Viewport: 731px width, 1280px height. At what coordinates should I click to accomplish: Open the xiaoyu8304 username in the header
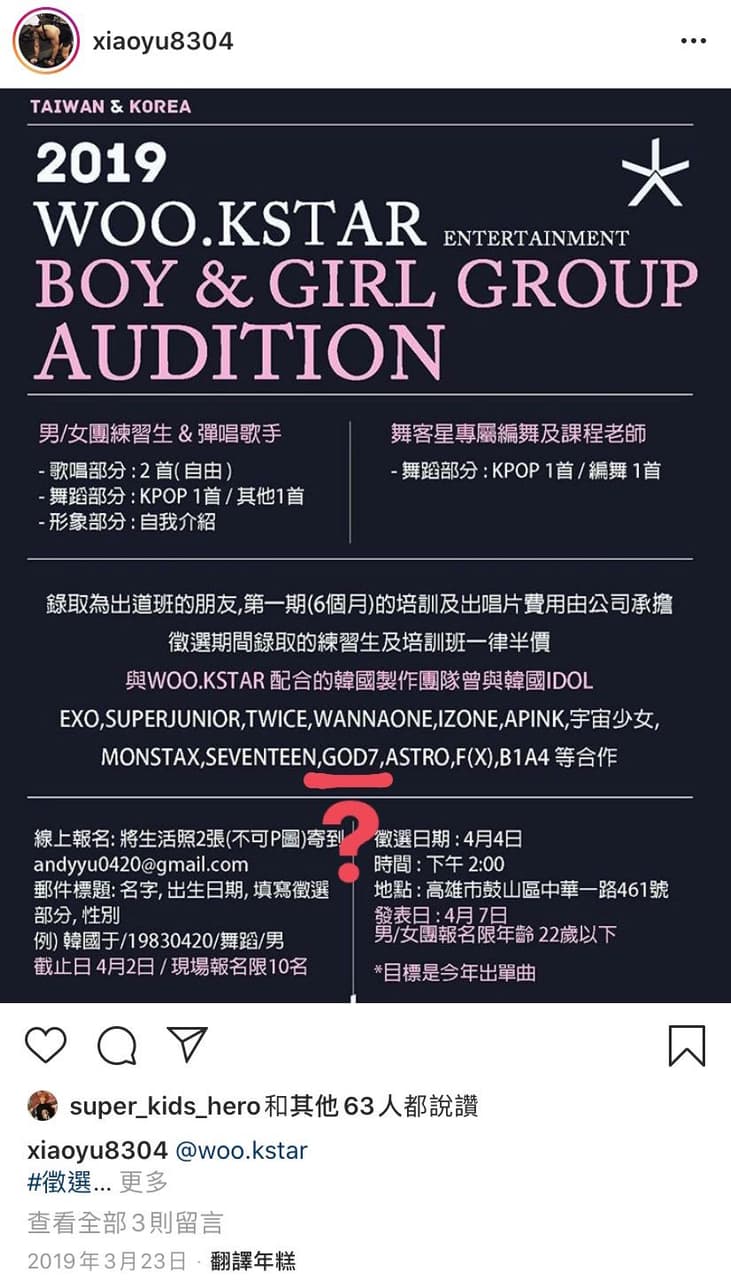pos(162,41)
